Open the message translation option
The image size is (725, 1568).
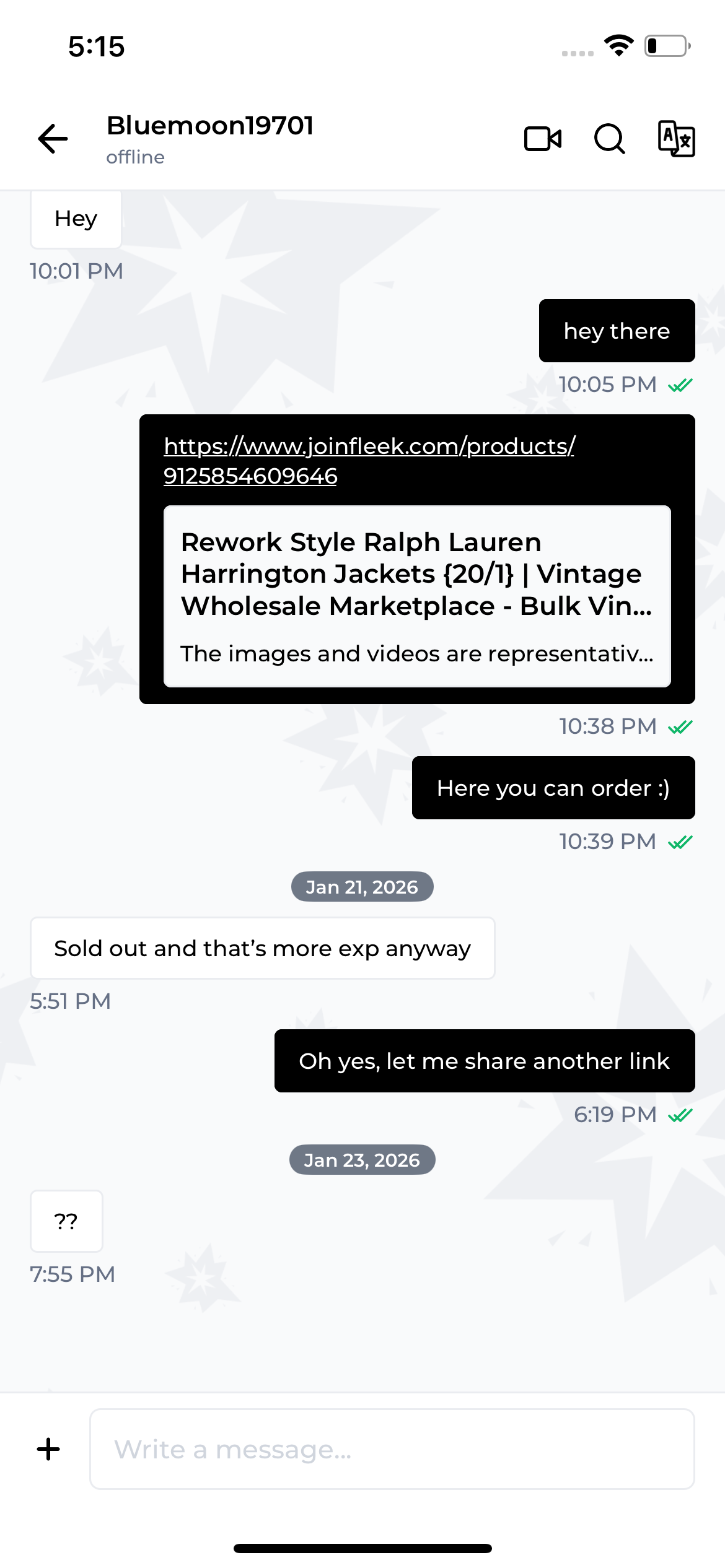pos(676,139)
